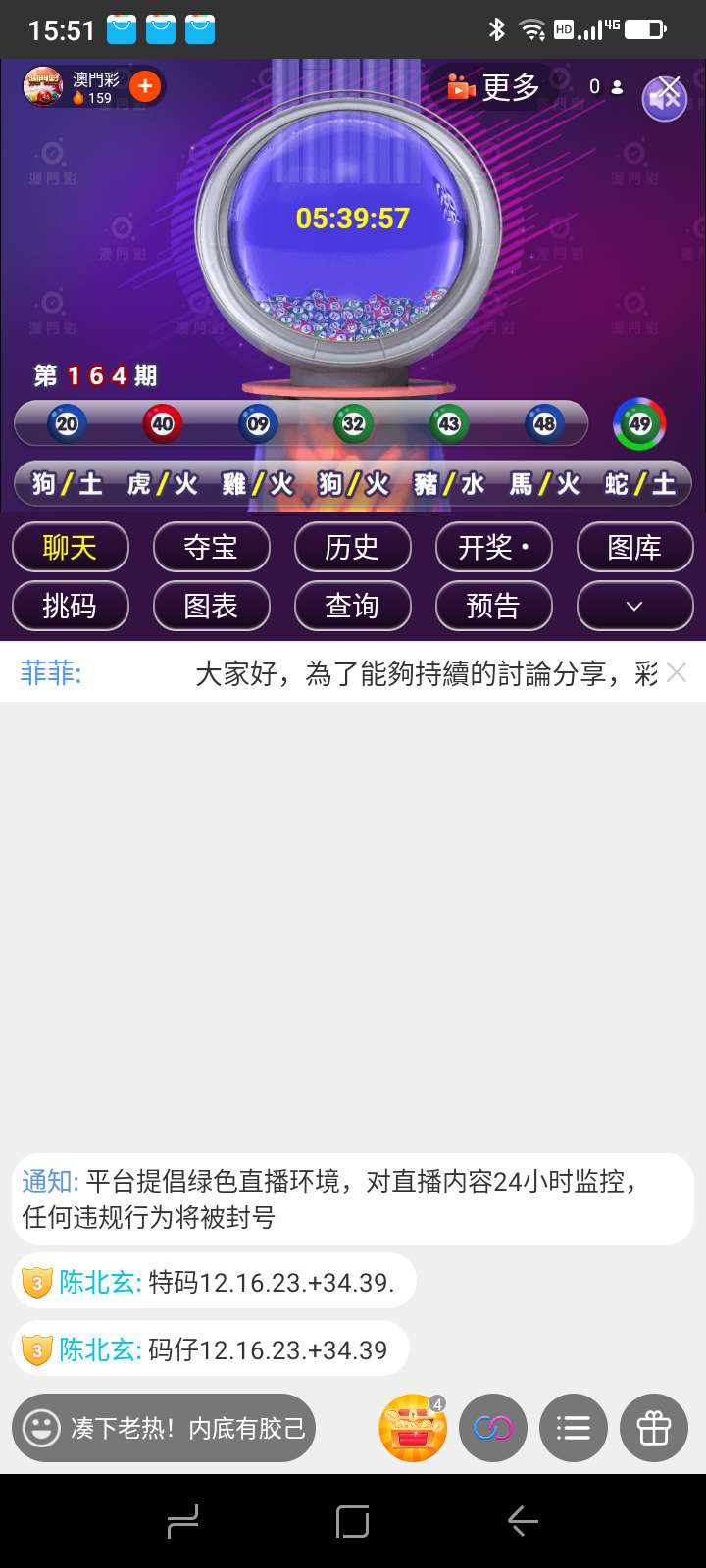Viewport: 706px width, 1568px height.
Task: Open the 挑码 tool
Action: click(70, 606)
